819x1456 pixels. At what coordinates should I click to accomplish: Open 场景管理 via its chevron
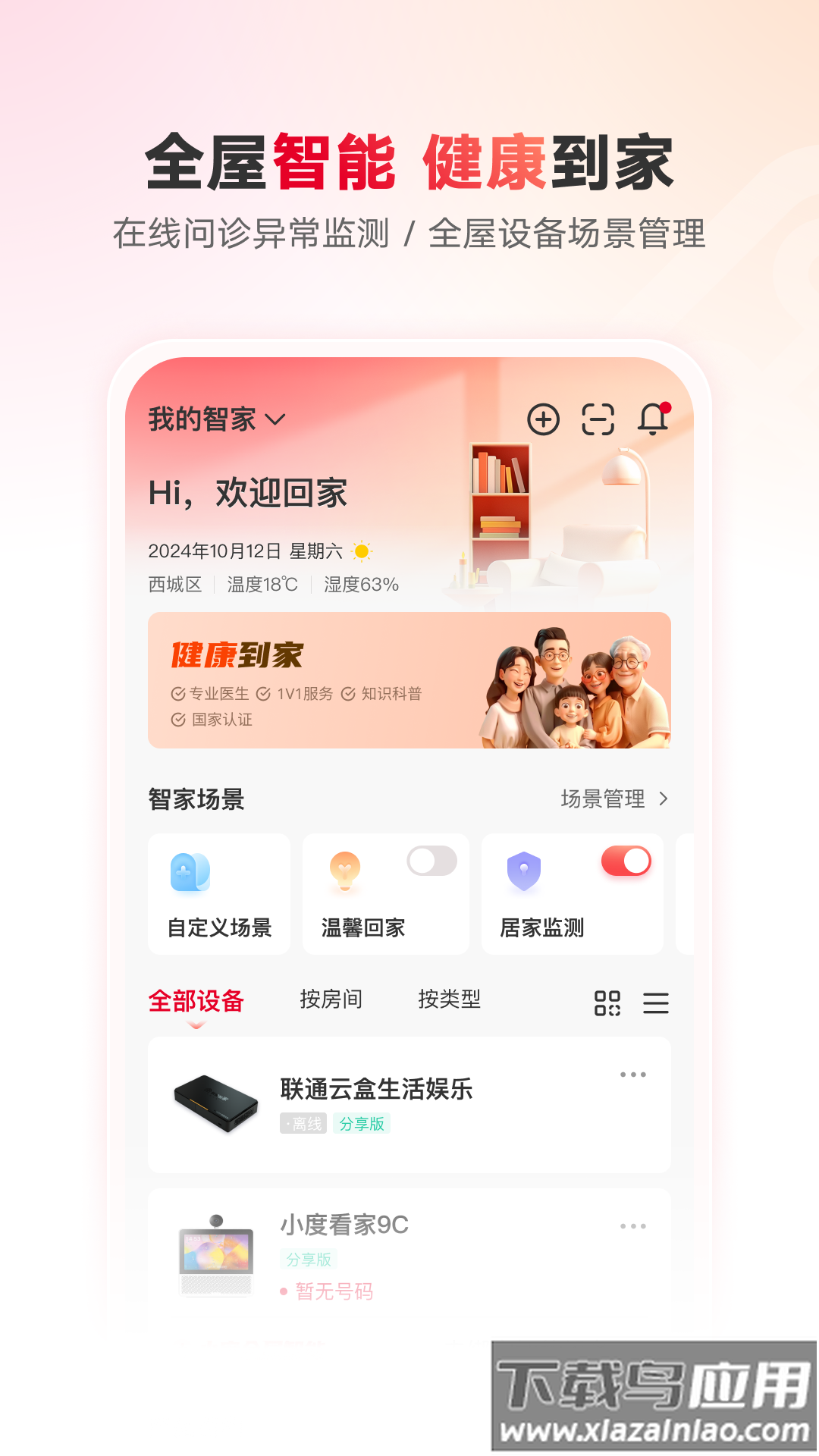pyautogui.click(x=664, y=799)
